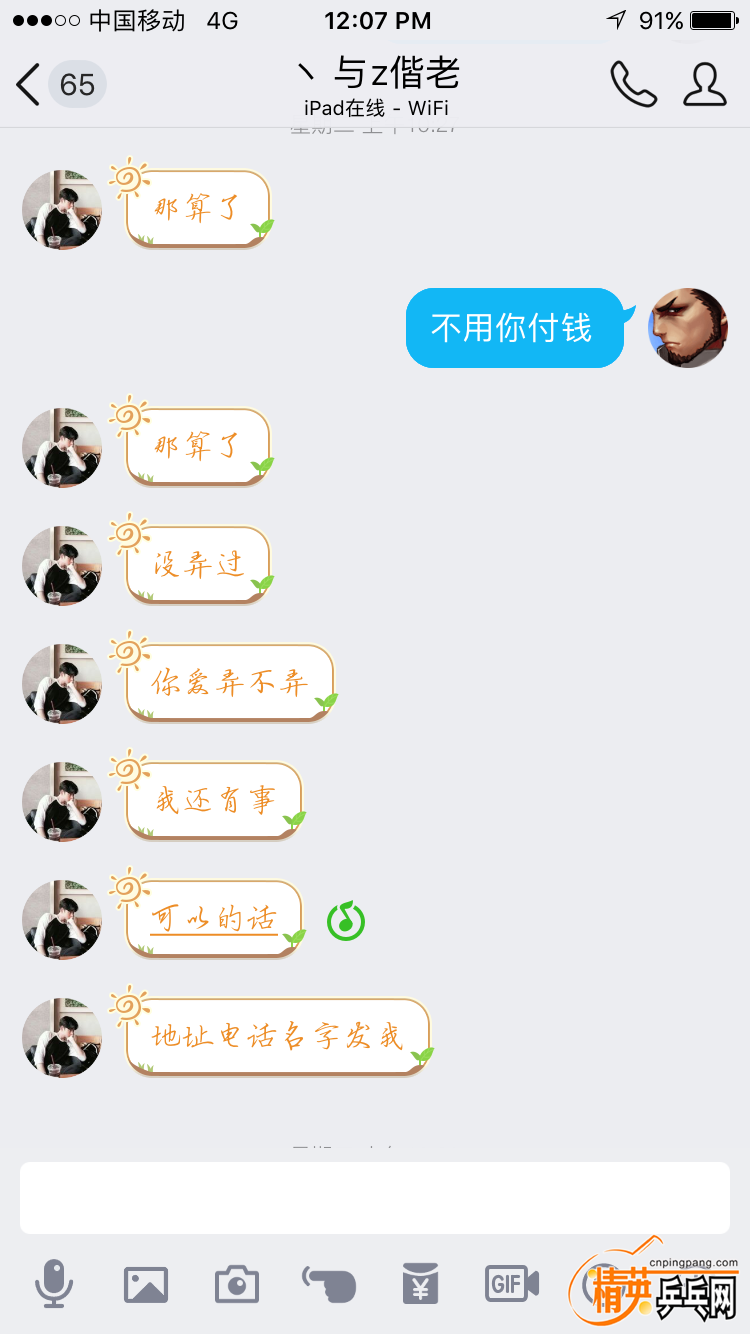Open the camera to take a photo
Image resolution: width=750 pixels, height=1334 pixels.
237,1284
